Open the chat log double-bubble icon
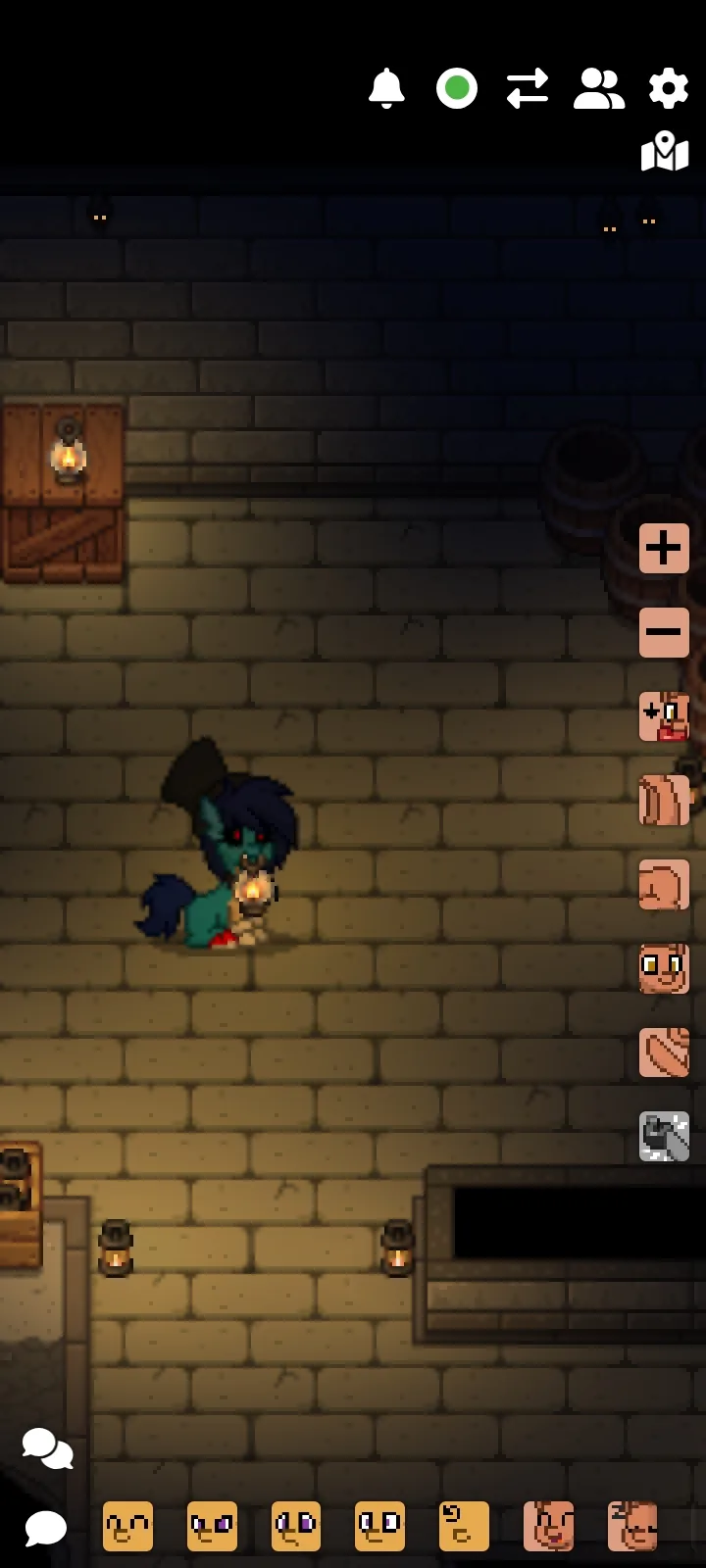Image resolution: width=706 pixels, height=1568 pixels. tap(47, 1447)
